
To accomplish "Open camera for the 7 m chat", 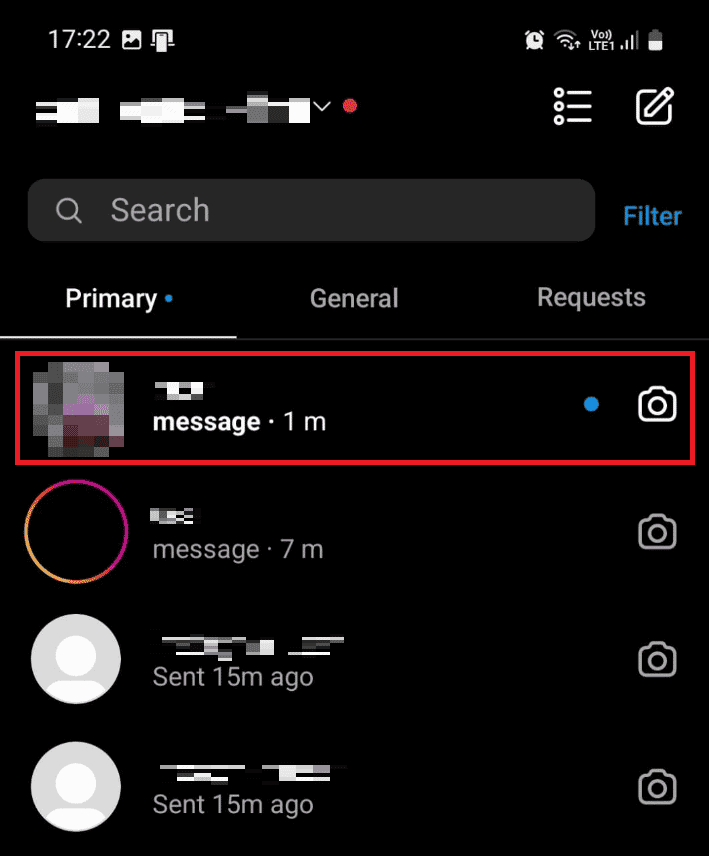I will coord(657,532).
